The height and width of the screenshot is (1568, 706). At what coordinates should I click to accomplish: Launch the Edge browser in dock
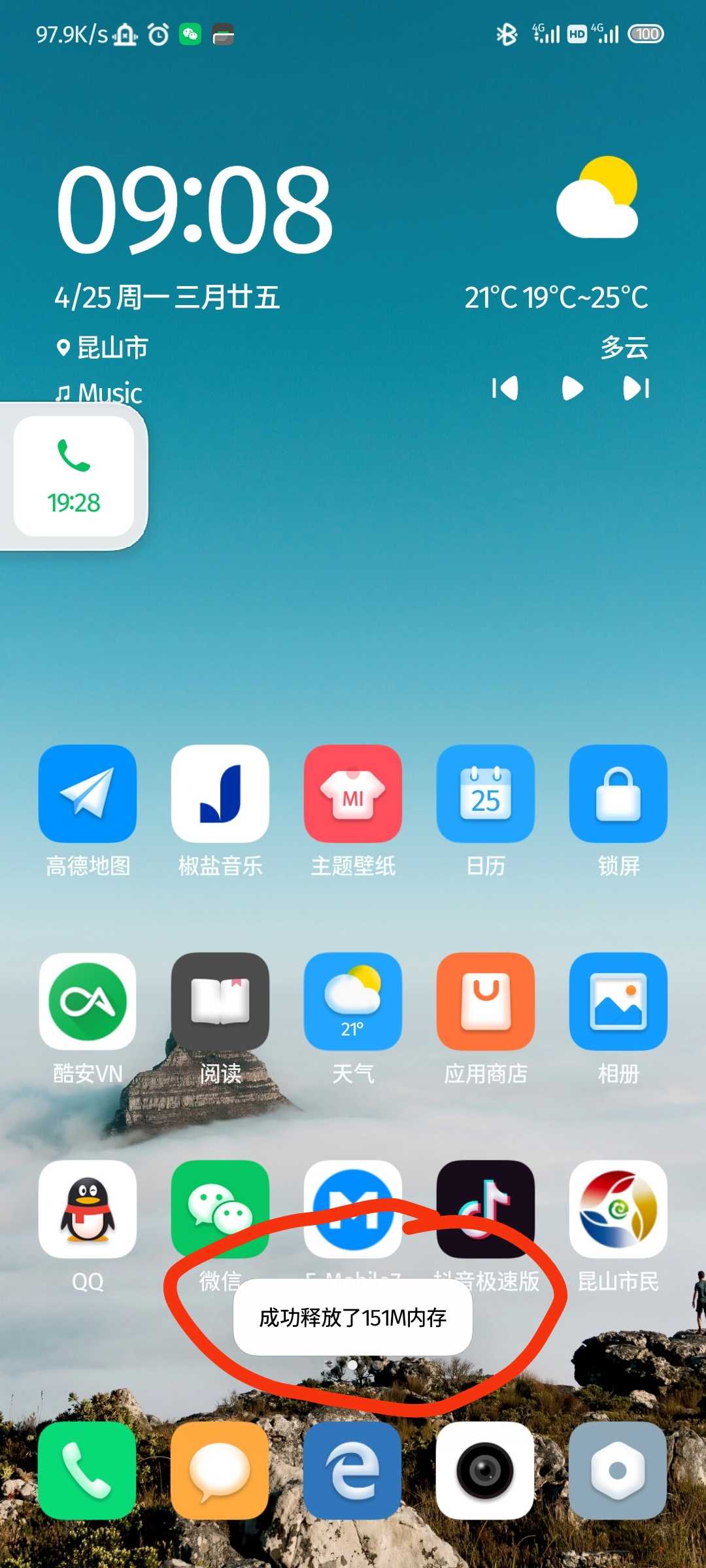(353, 1471)
